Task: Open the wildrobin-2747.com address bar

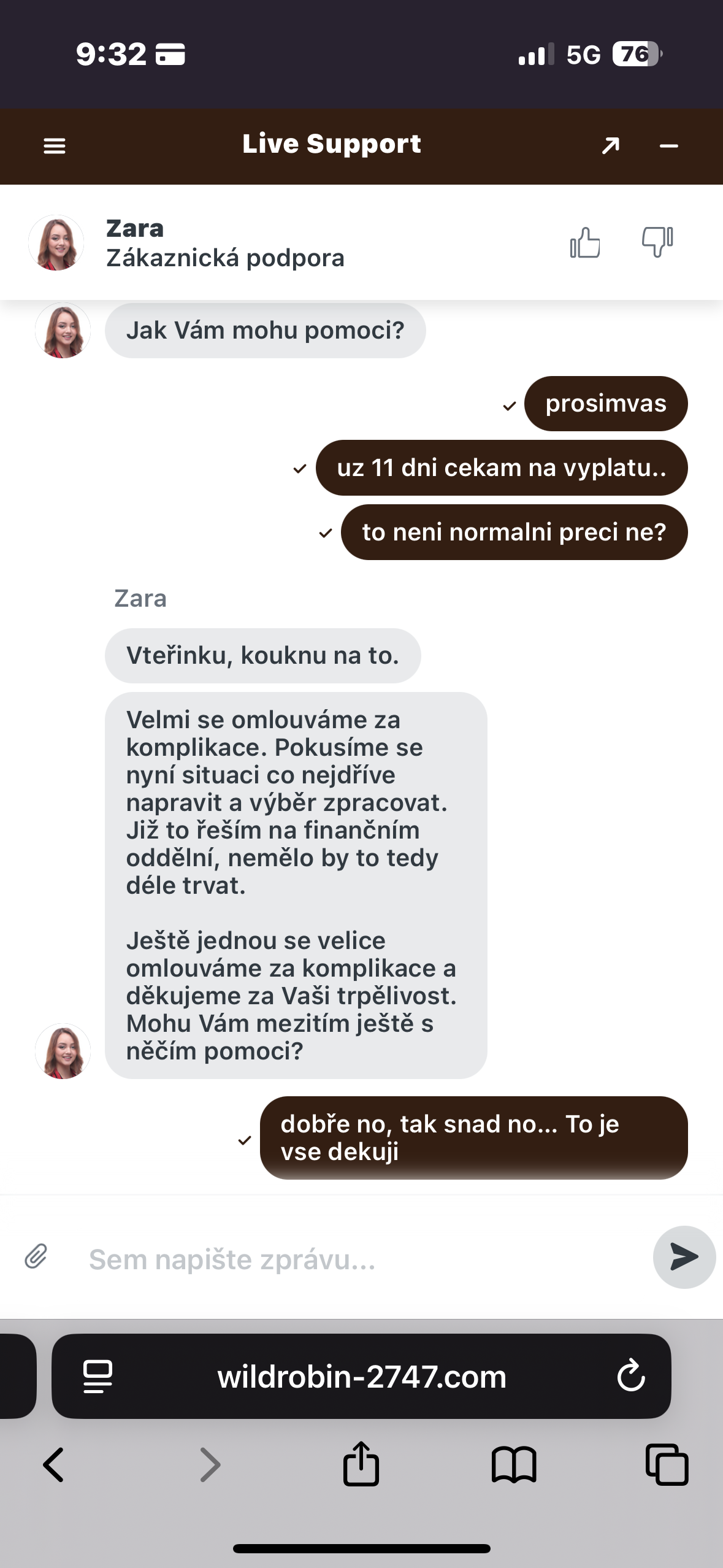Action: (x=362, y=1377)
